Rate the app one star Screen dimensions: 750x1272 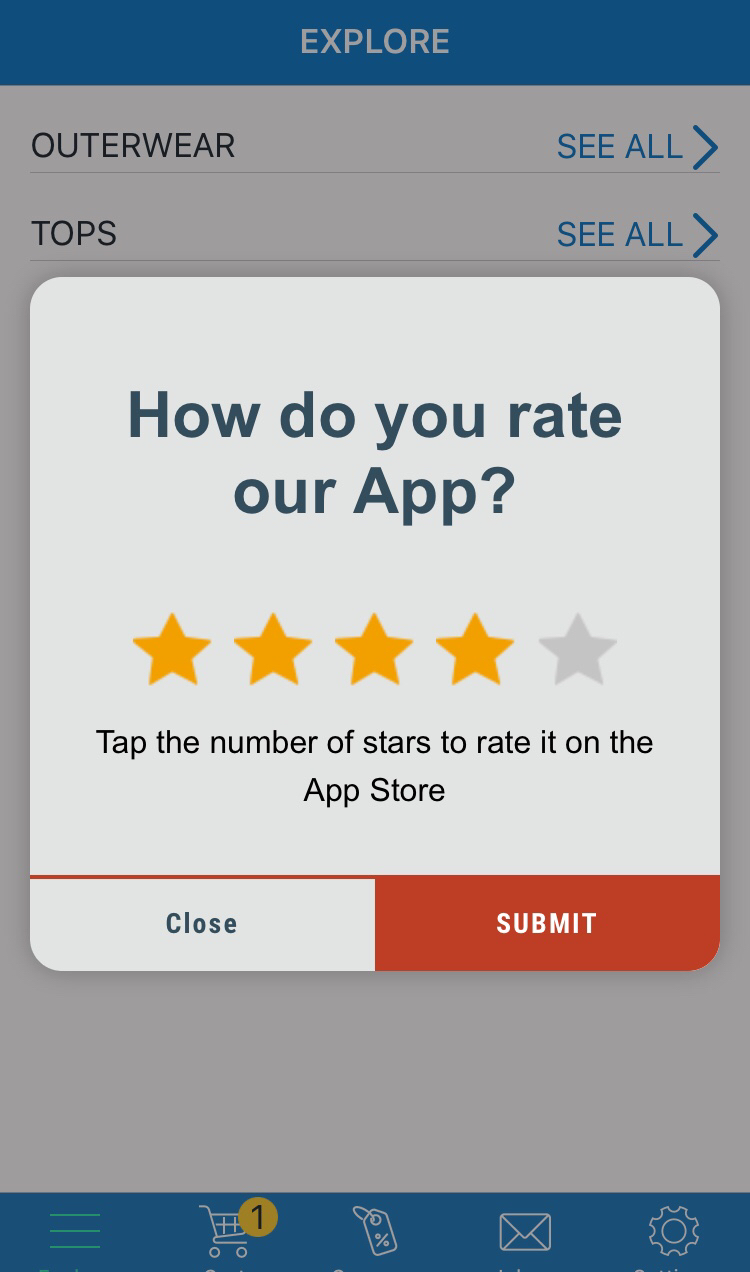click(172, 650)
